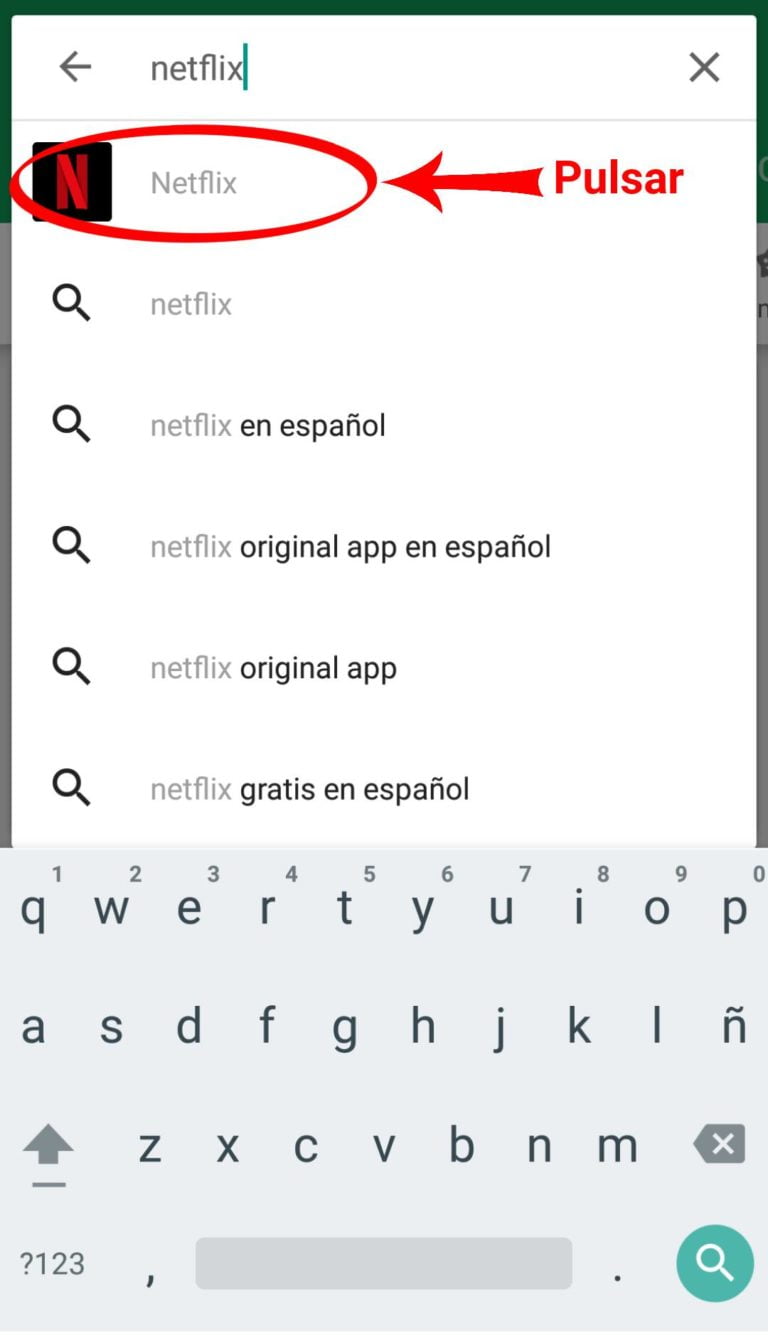This screenshot has width=768, height=1335.
Task: Tap the search icon beside 'netflix gratis en español'
Action: [70, 788]
